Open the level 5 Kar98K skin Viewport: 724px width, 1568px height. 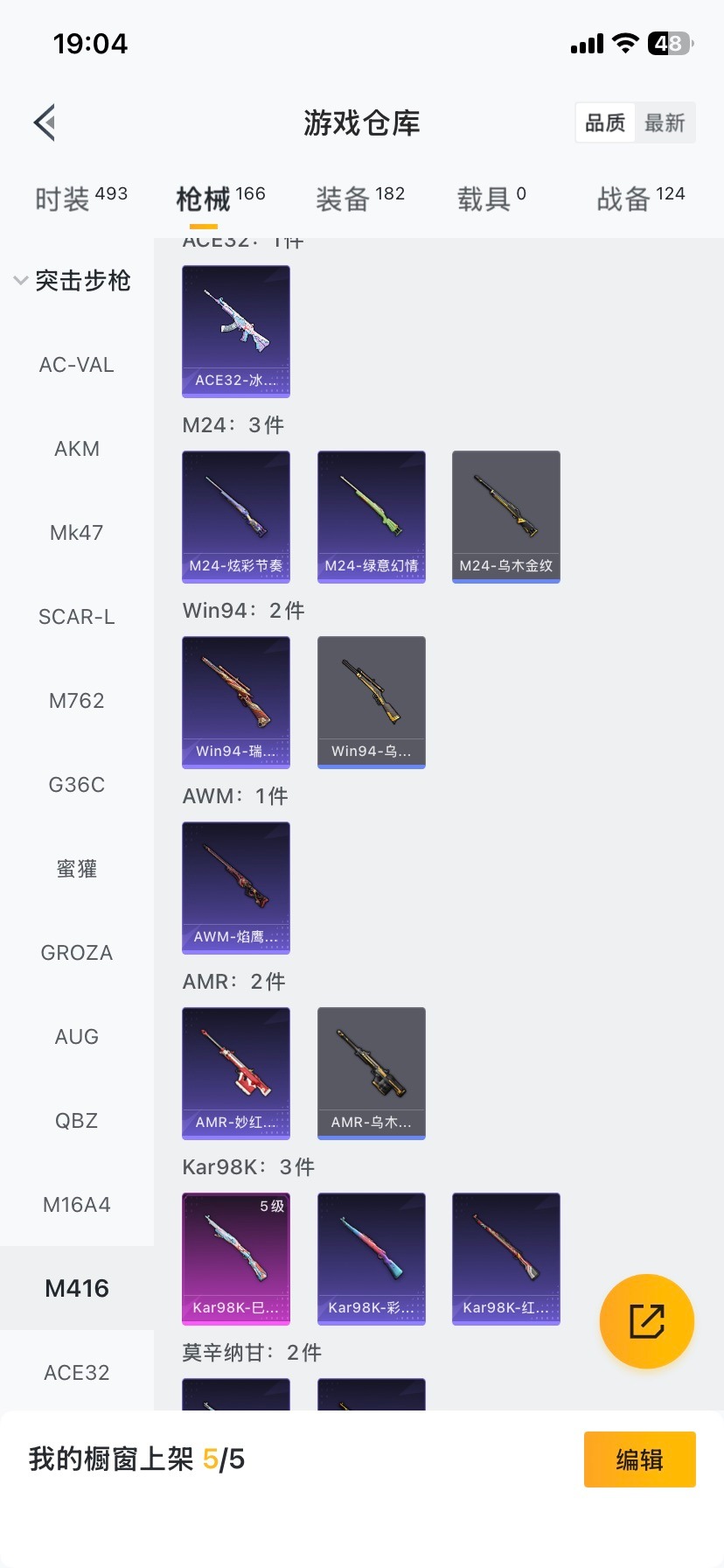point(235,1258)
